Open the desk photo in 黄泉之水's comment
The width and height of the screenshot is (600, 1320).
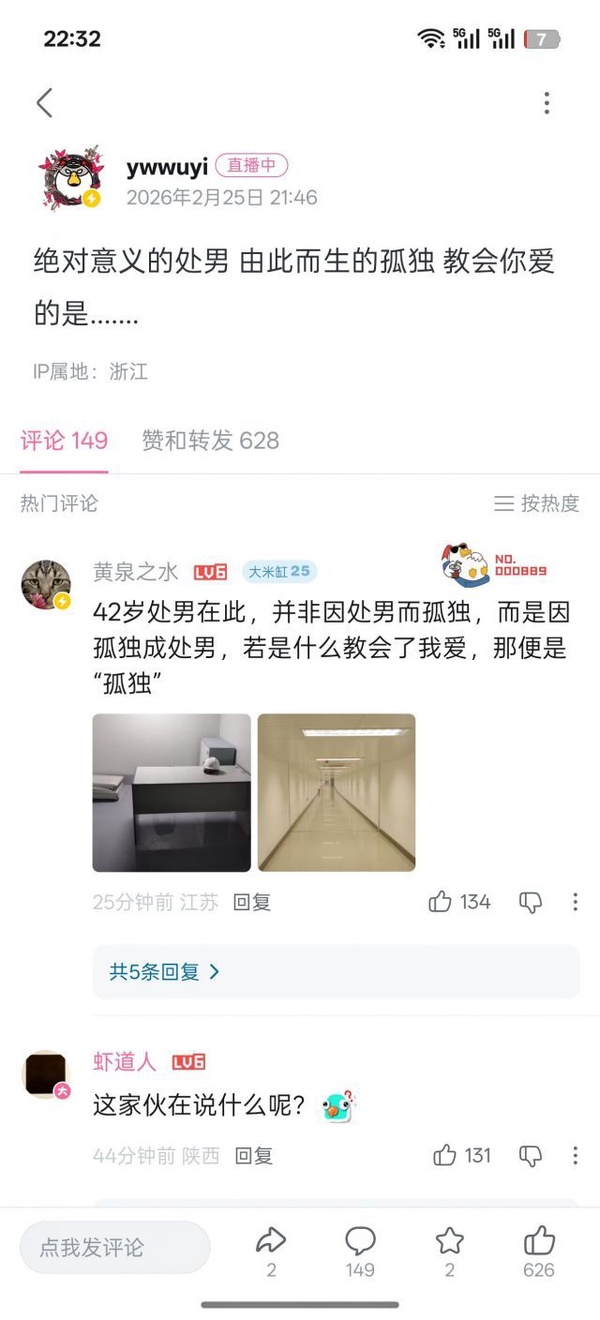(172, 792)
